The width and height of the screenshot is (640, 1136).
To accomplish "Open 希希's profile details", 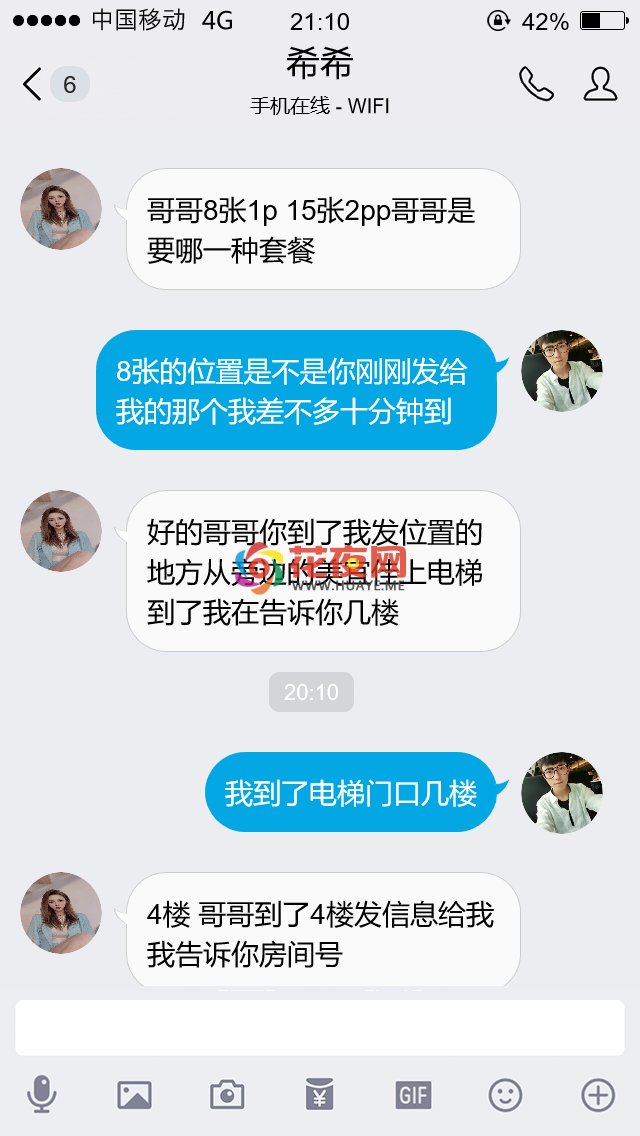I will [600, 84].
